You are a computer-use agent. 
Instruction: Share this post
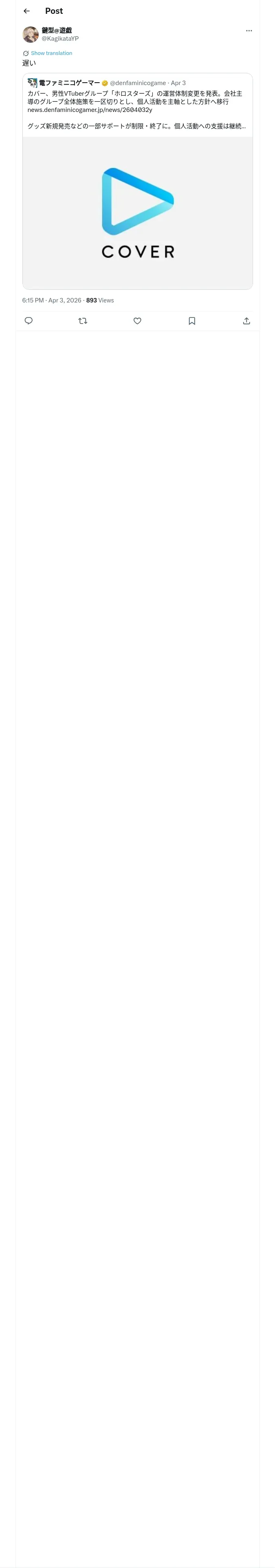tap(246, 321)
